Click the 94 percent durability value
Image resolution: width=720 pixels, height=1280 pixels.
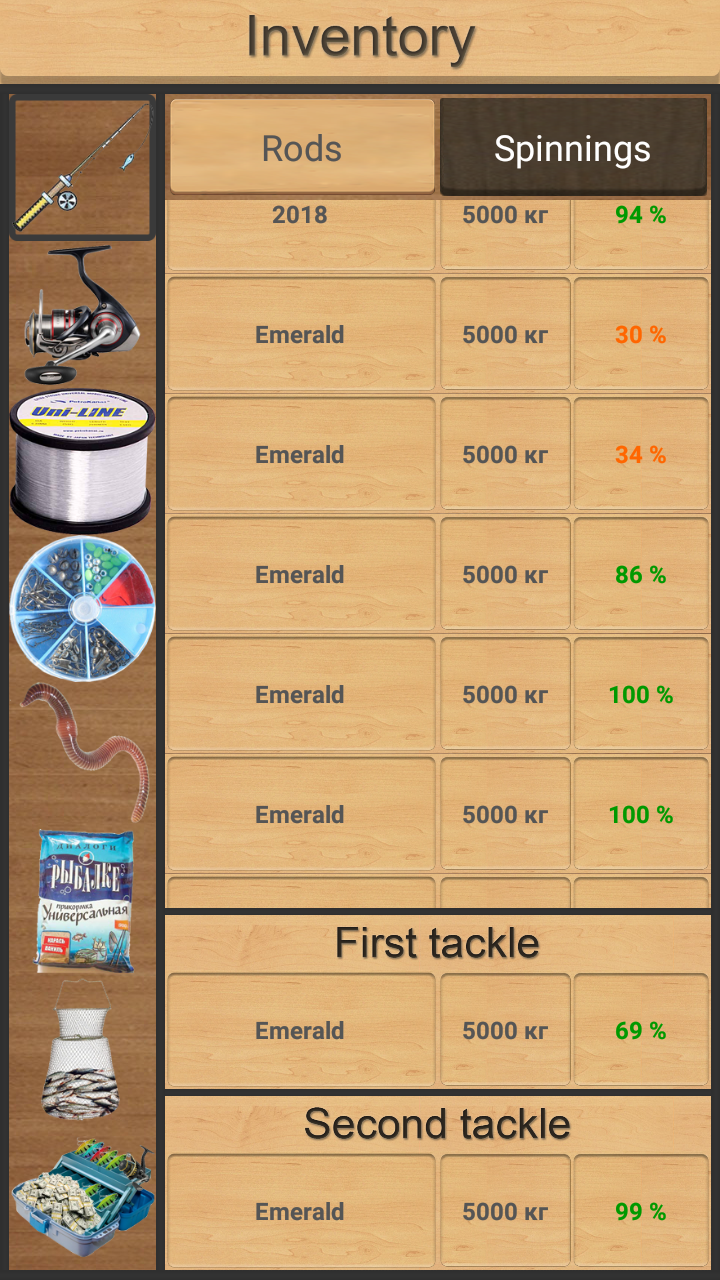coord(640,215)
